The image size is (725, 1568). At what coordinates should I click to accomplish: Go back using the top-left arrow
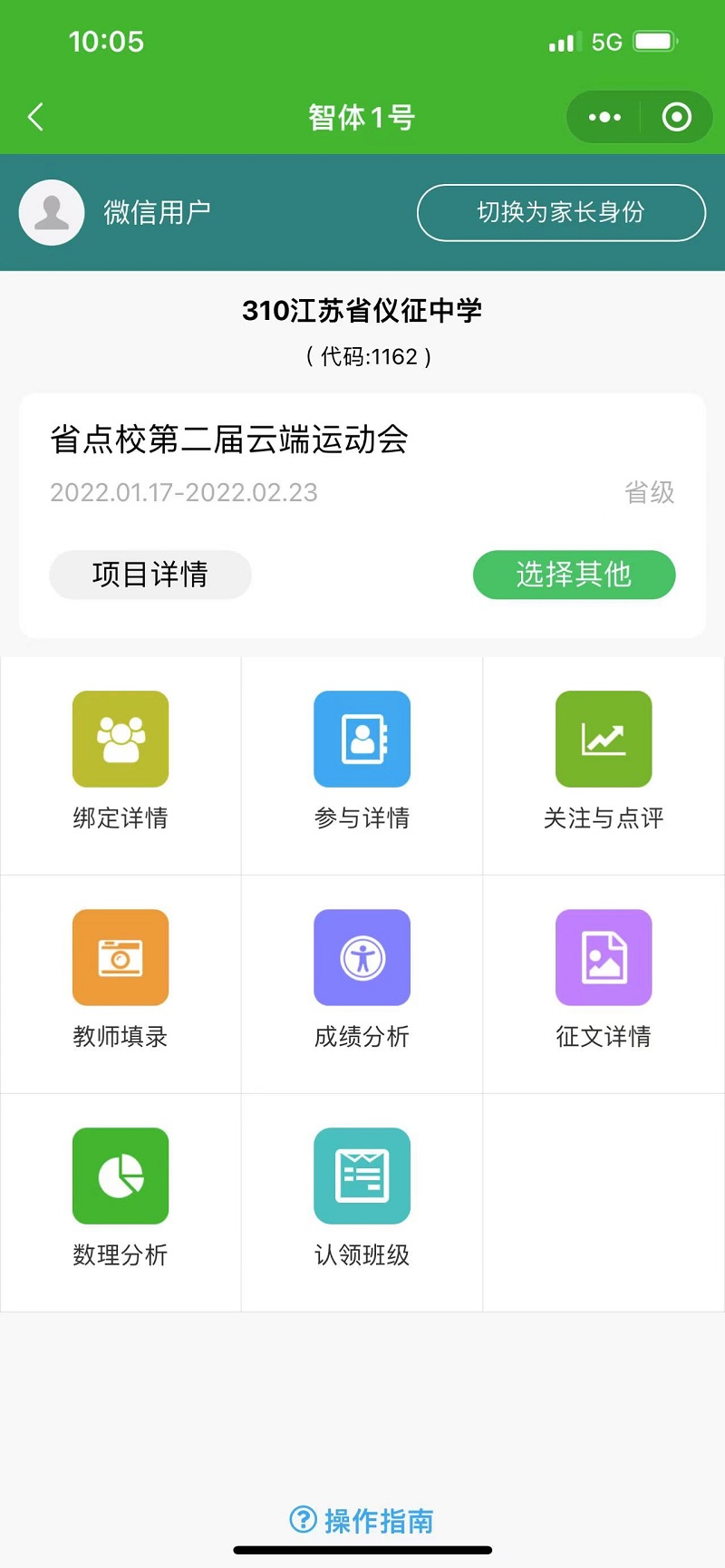(x=35, y=117)
